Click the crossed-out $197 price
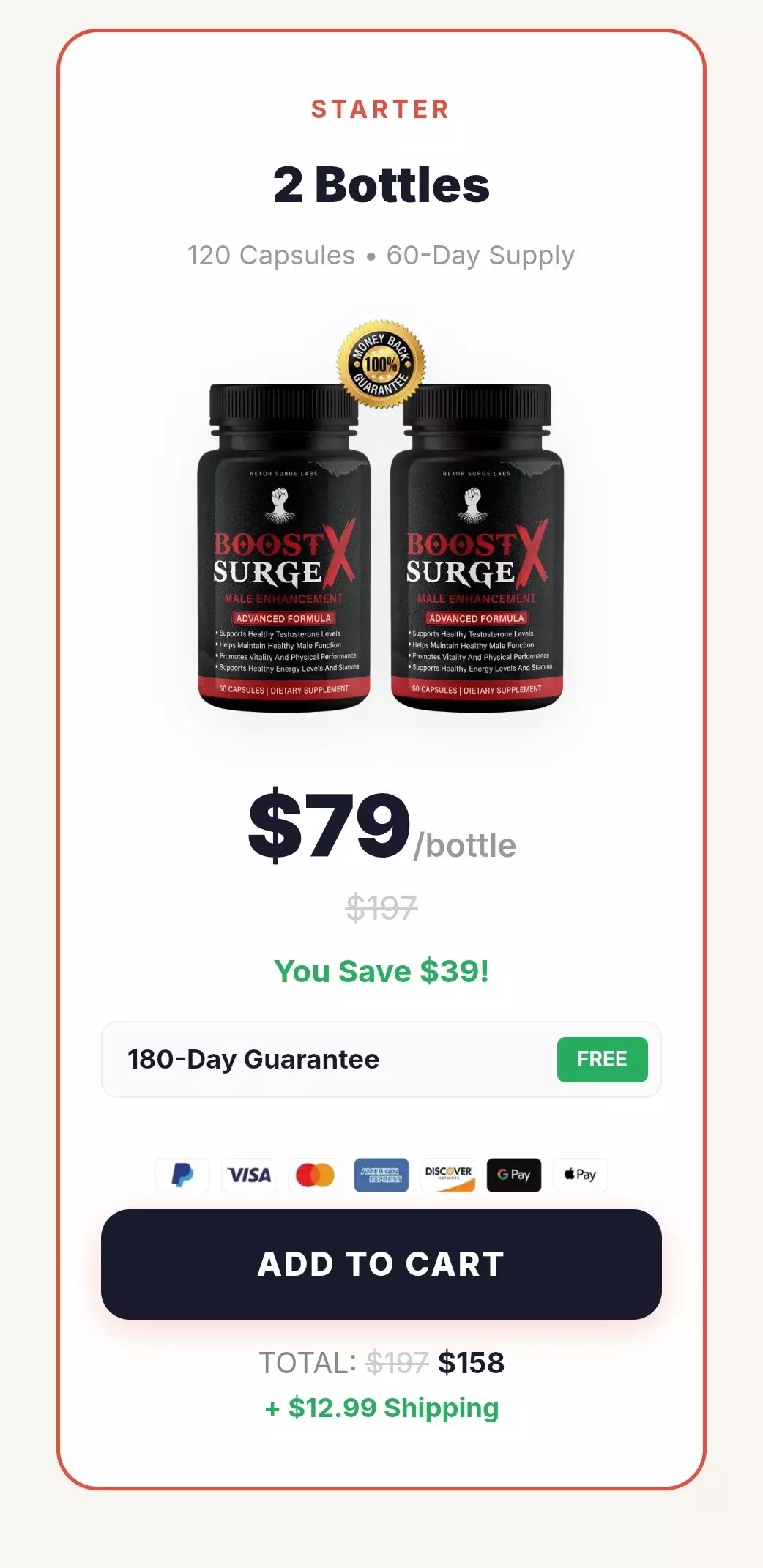This screenshot has width=763, height=1568. pos(381,907)
